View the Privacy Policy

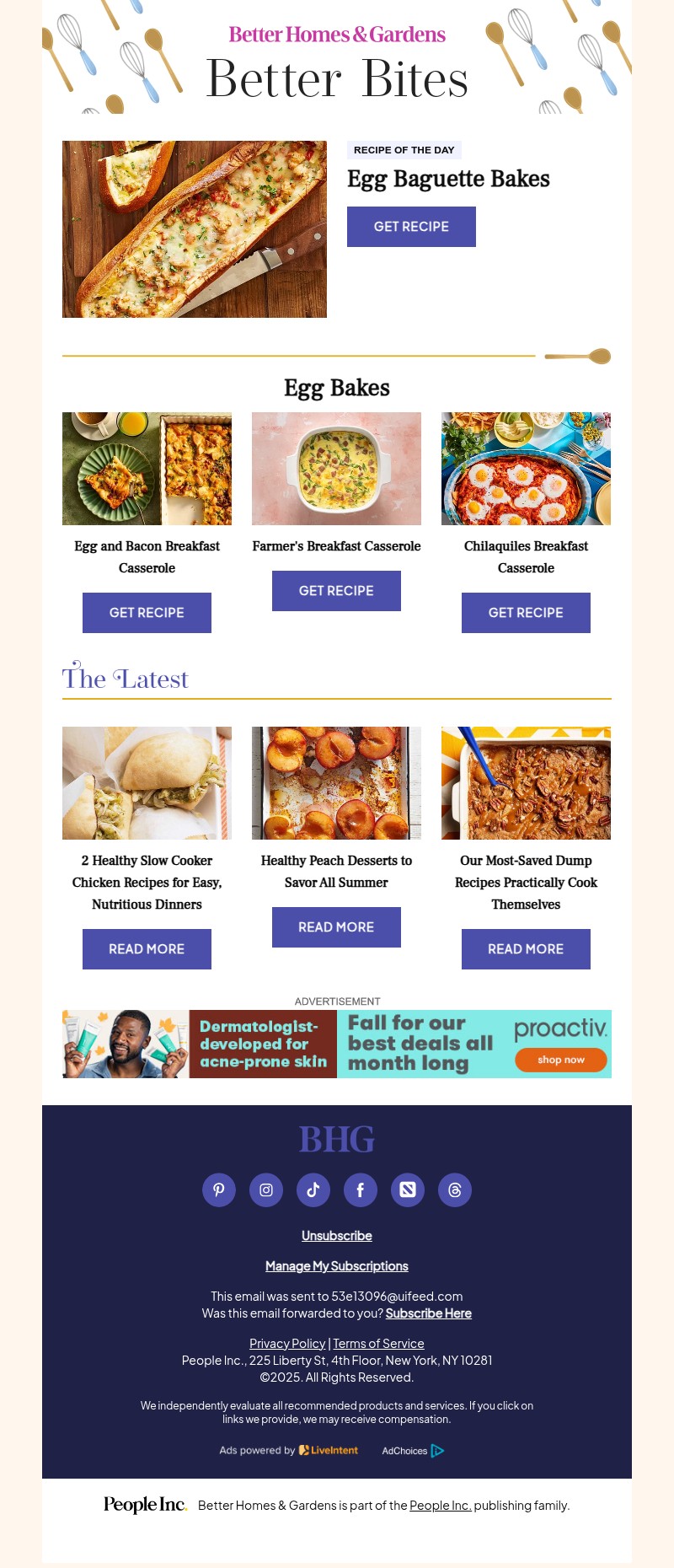tap(287, 1344)
